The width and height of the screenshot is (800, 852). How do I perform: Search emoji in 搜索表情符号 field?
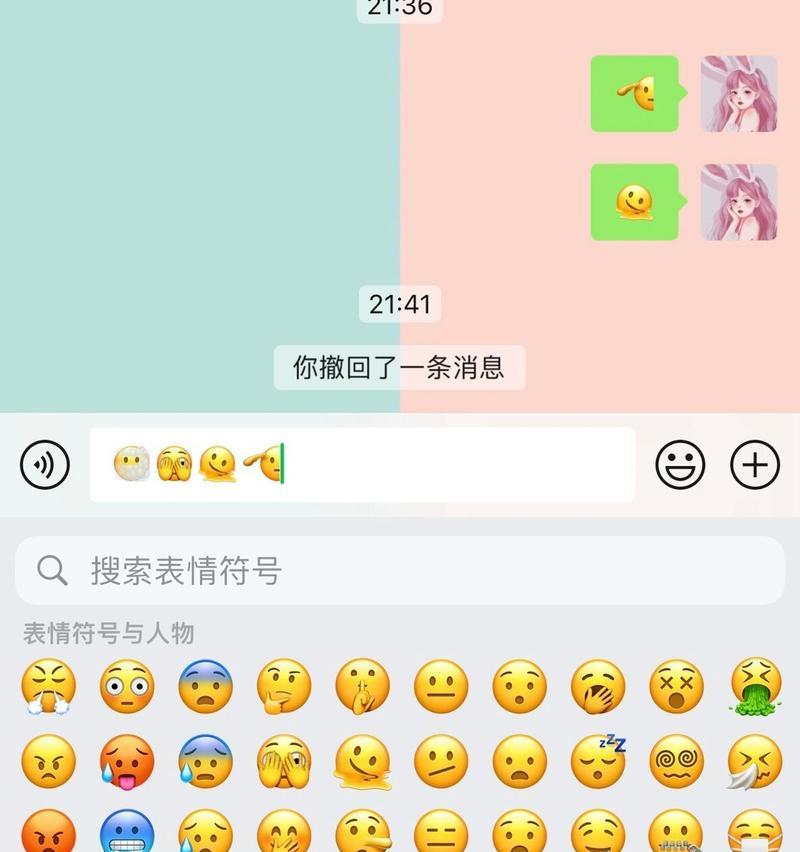[x=400, y=571]
